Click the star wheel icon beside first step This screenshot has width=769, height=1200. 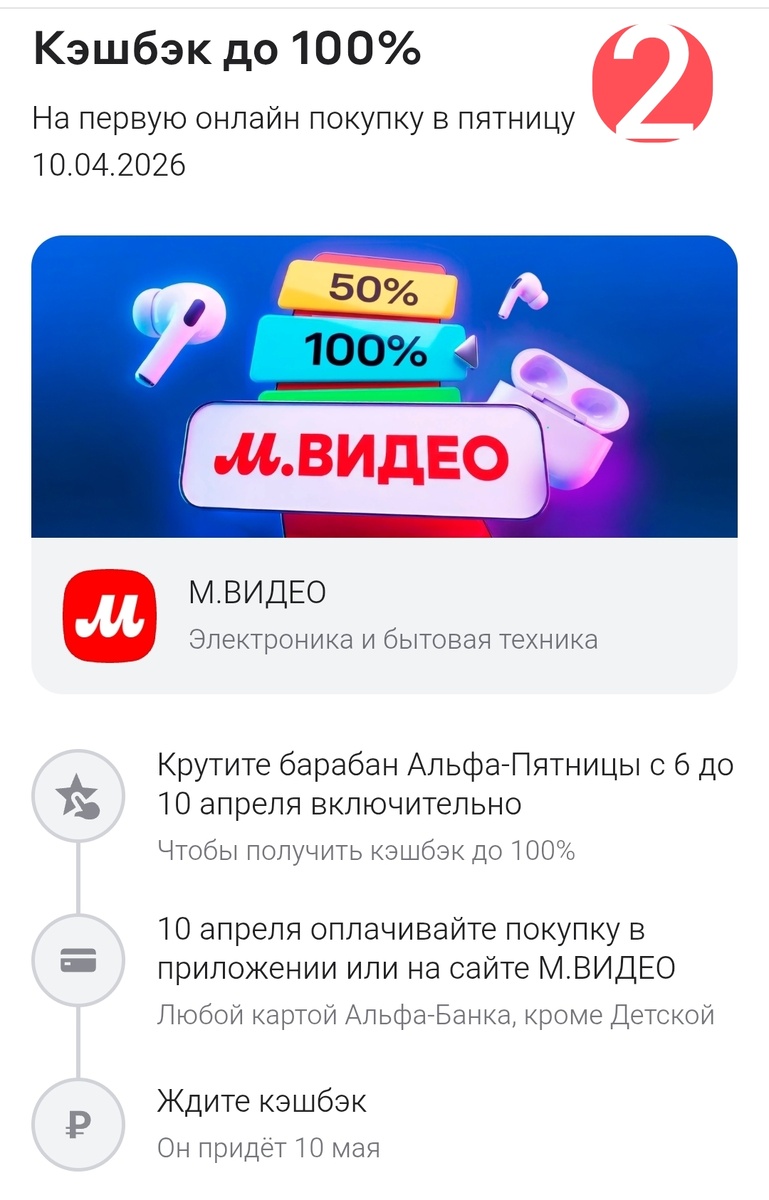[78, 793]
